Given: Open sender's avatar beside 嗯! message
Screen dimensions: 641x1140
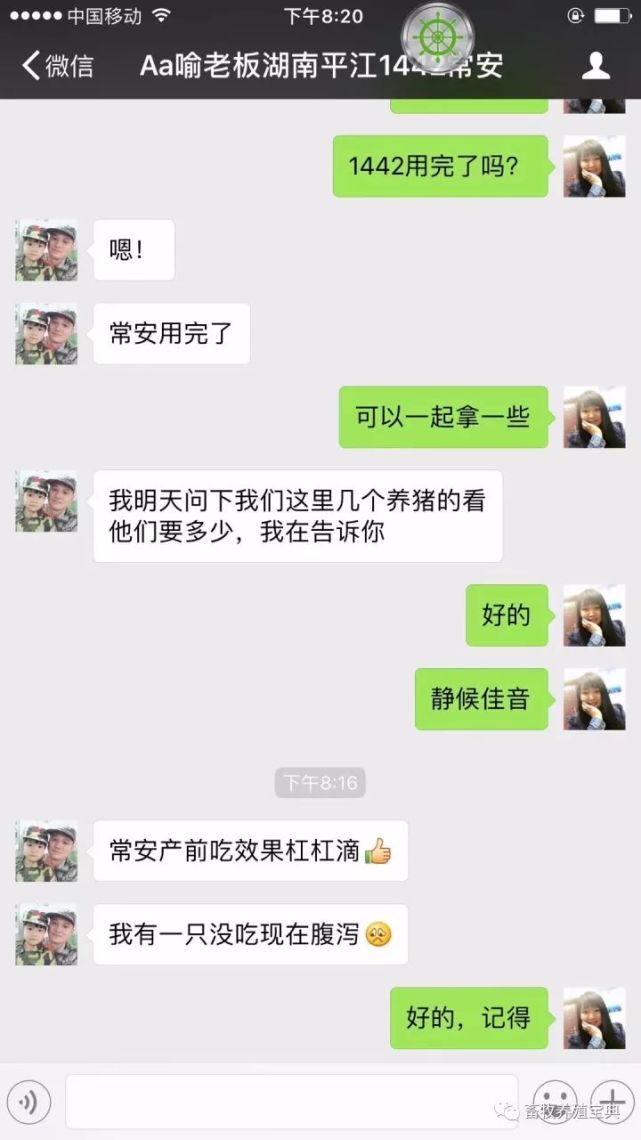Looking at the screenshot, I should [x=46, y=250].
